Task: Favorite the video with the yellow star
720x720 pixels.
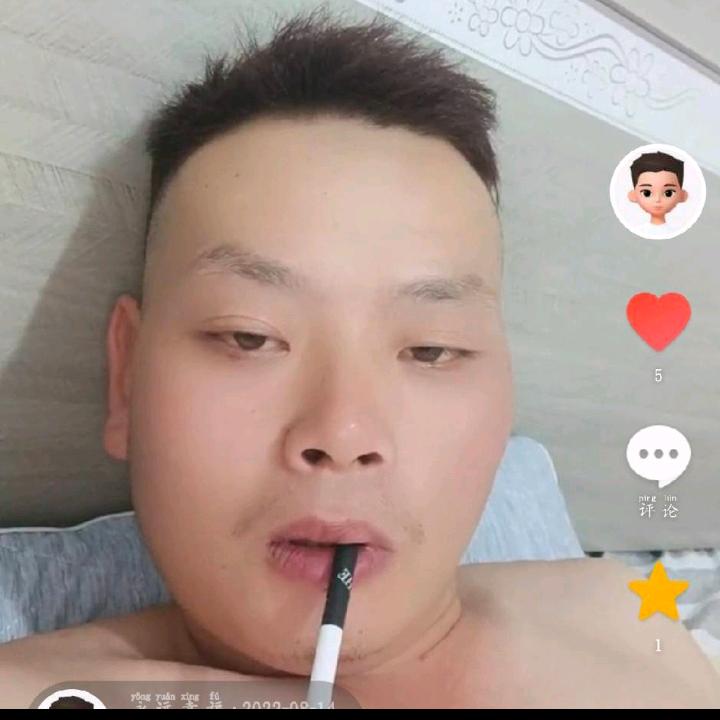Action: pos(658,592)
